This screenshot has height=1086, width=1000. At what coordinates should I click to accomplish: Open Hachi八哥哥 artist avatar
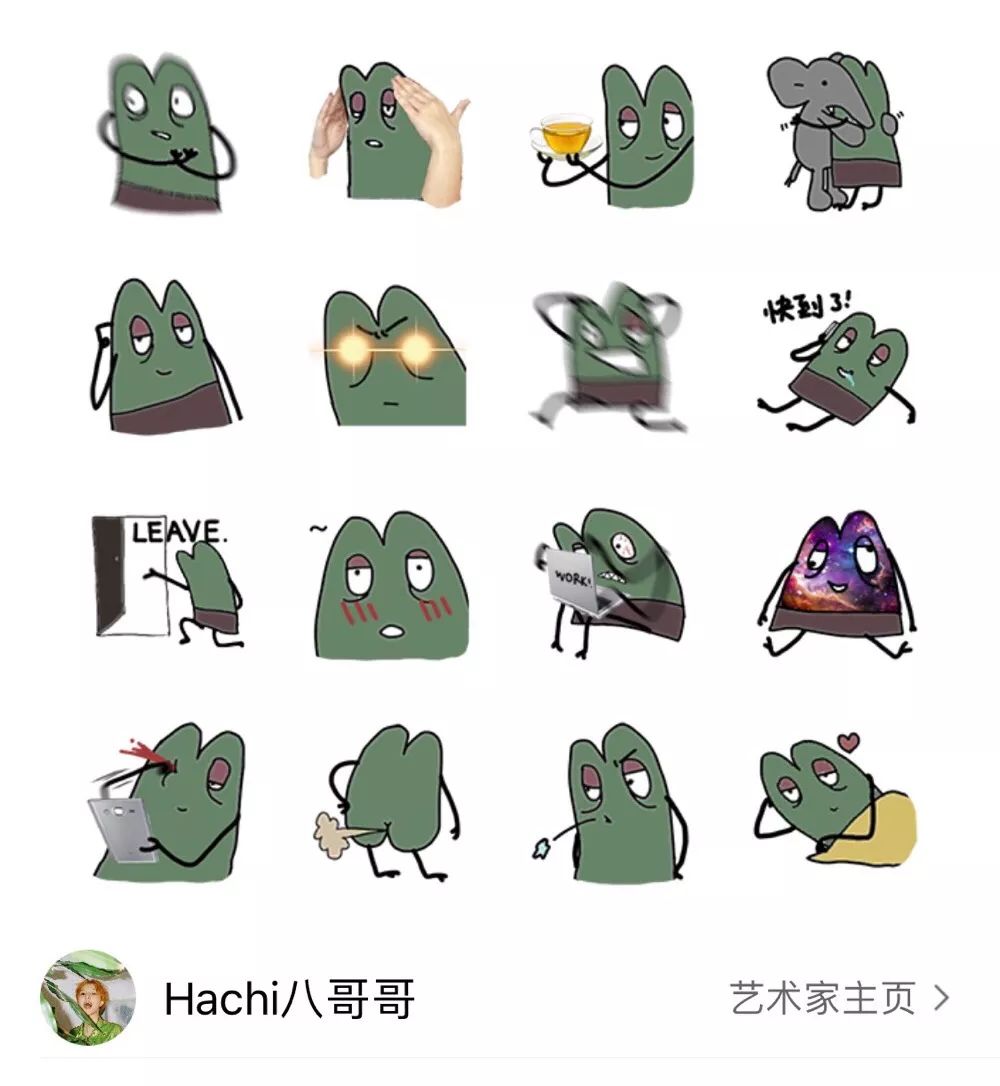tap(88, 997)
